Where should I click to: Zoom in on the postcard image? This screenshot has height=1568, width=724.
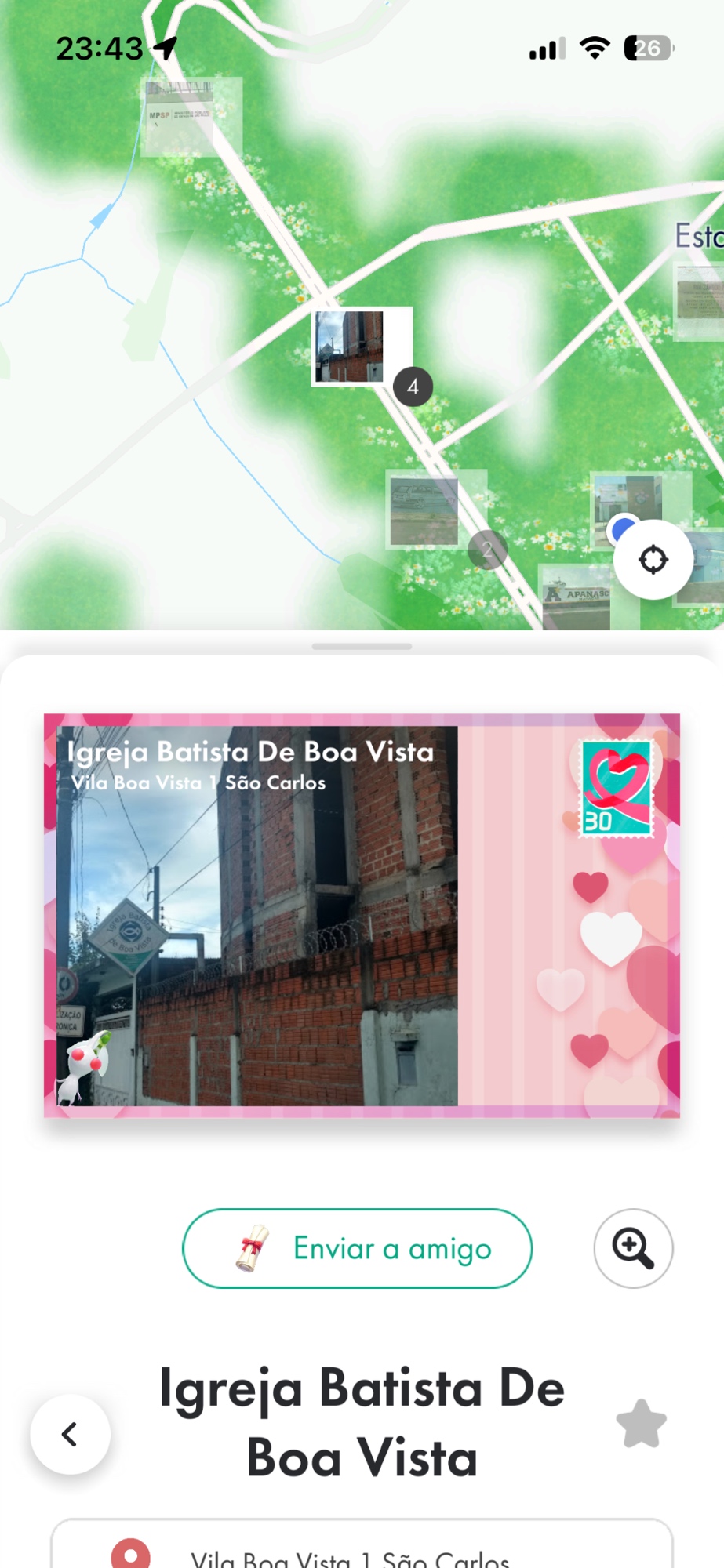[633, 1248]
